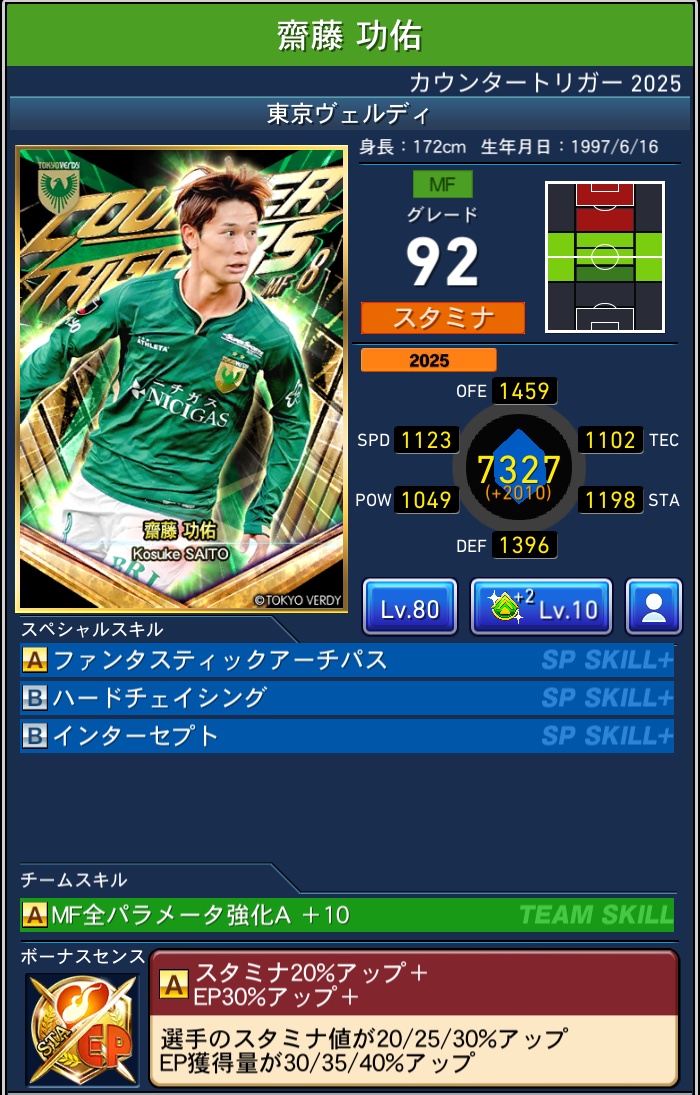Tap the Lv.80 level button
Image resolution: width=700 pixels, height=1095 pixels.
pos(409,608)
